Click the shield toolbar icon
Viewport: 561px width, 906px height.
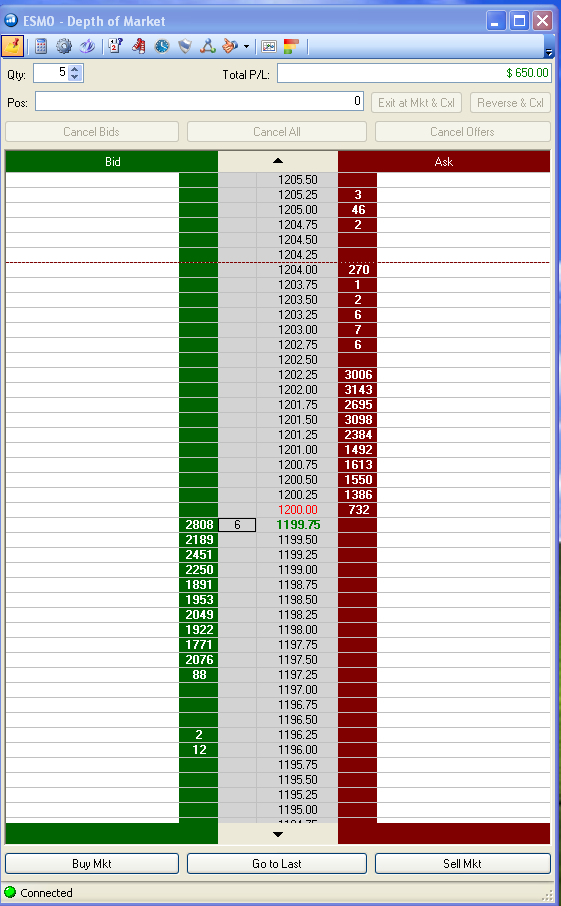click(x=185, y=46)
